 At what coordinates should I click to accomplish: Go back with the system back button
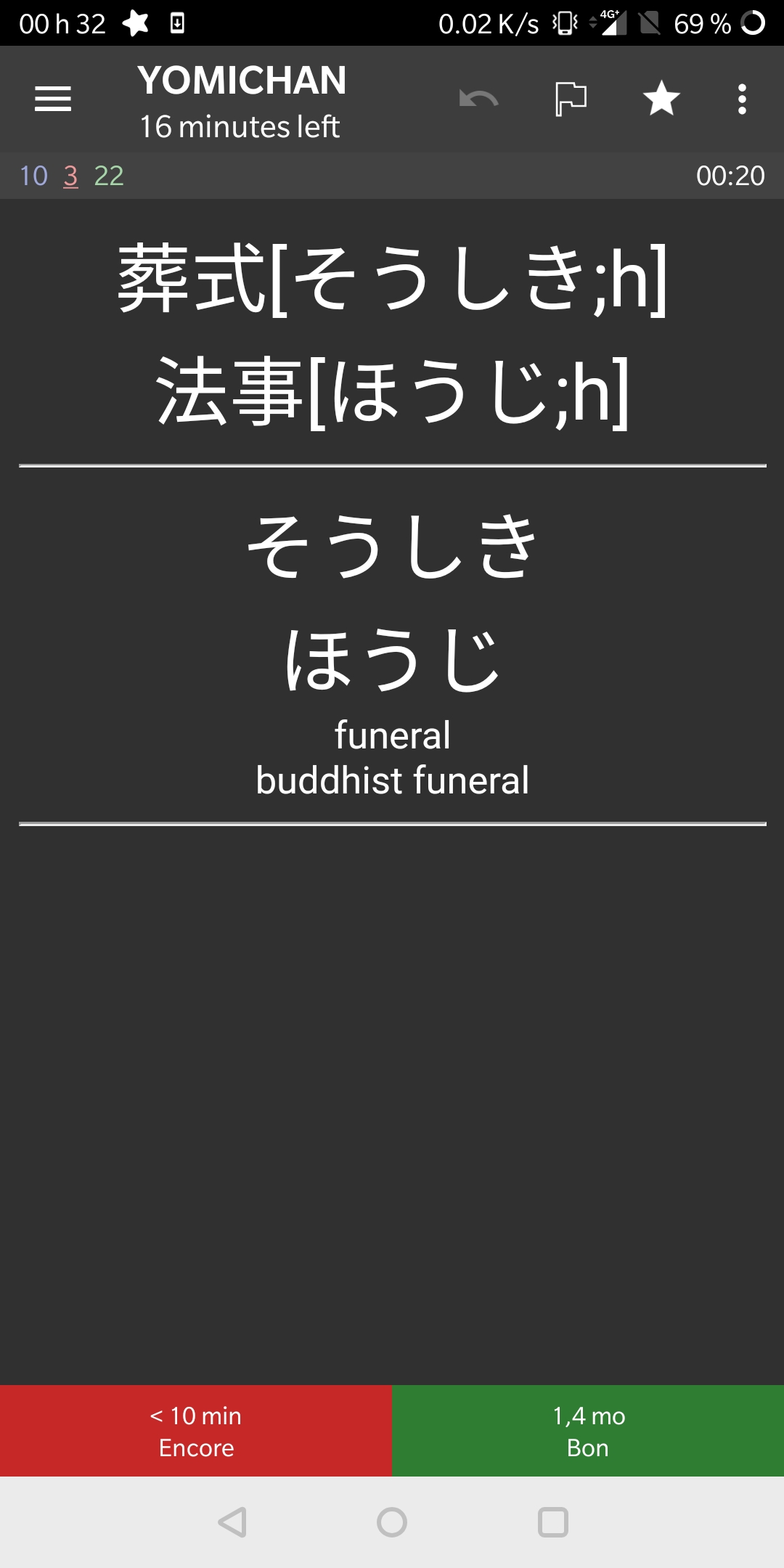232,1522
